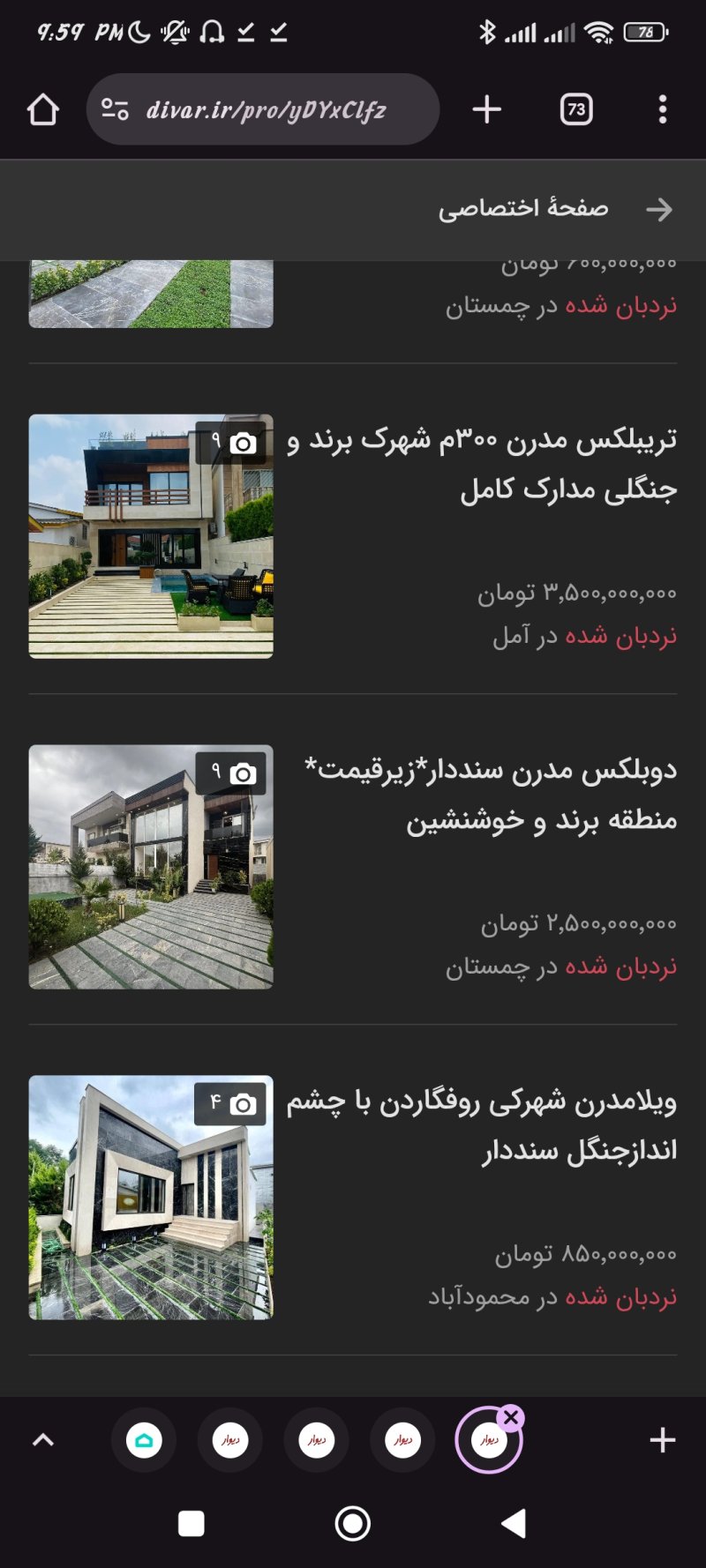
Task: Expand the tab group strip chevron
Action: pyautogui.click(x=43, y=1440)
